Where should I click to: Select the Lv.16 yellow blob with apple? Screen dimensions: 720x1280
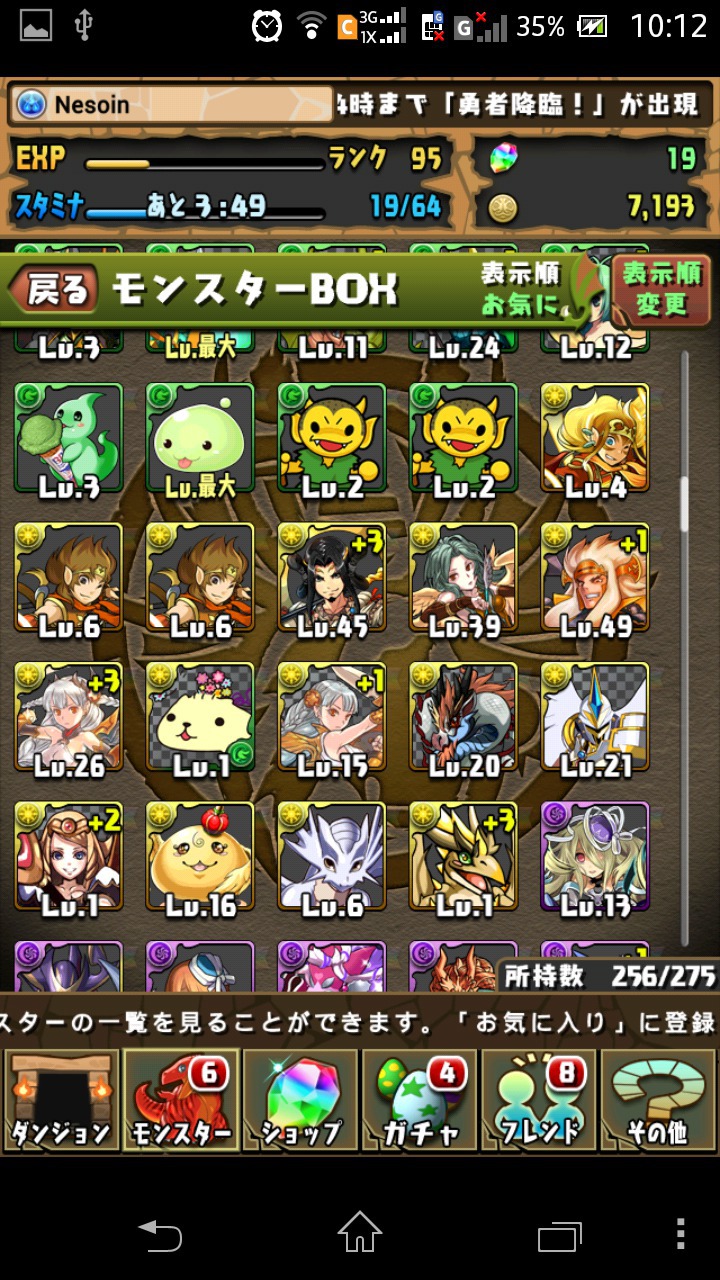[x=200, y=856]
